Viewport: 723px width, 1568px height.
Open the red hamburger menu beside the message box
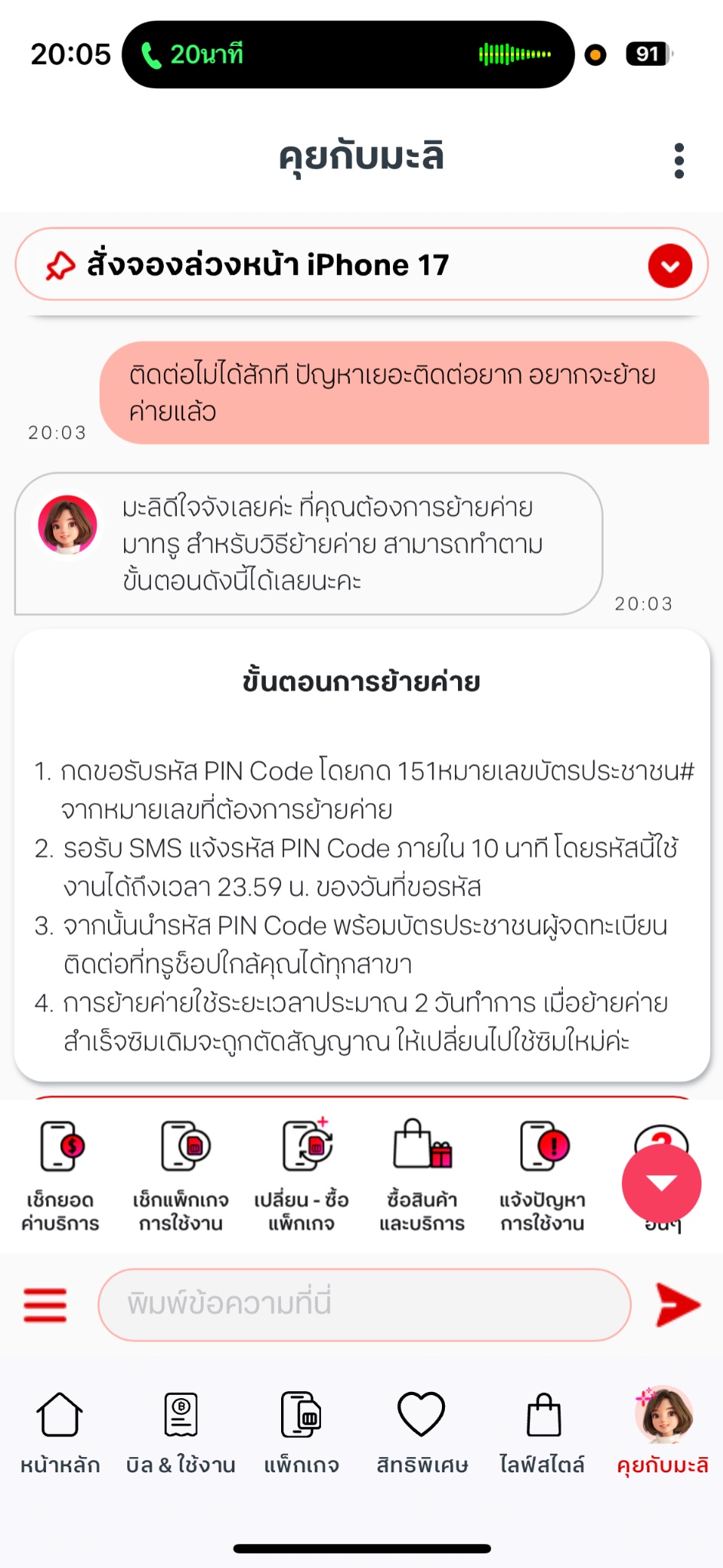(x=45, y=1305)
